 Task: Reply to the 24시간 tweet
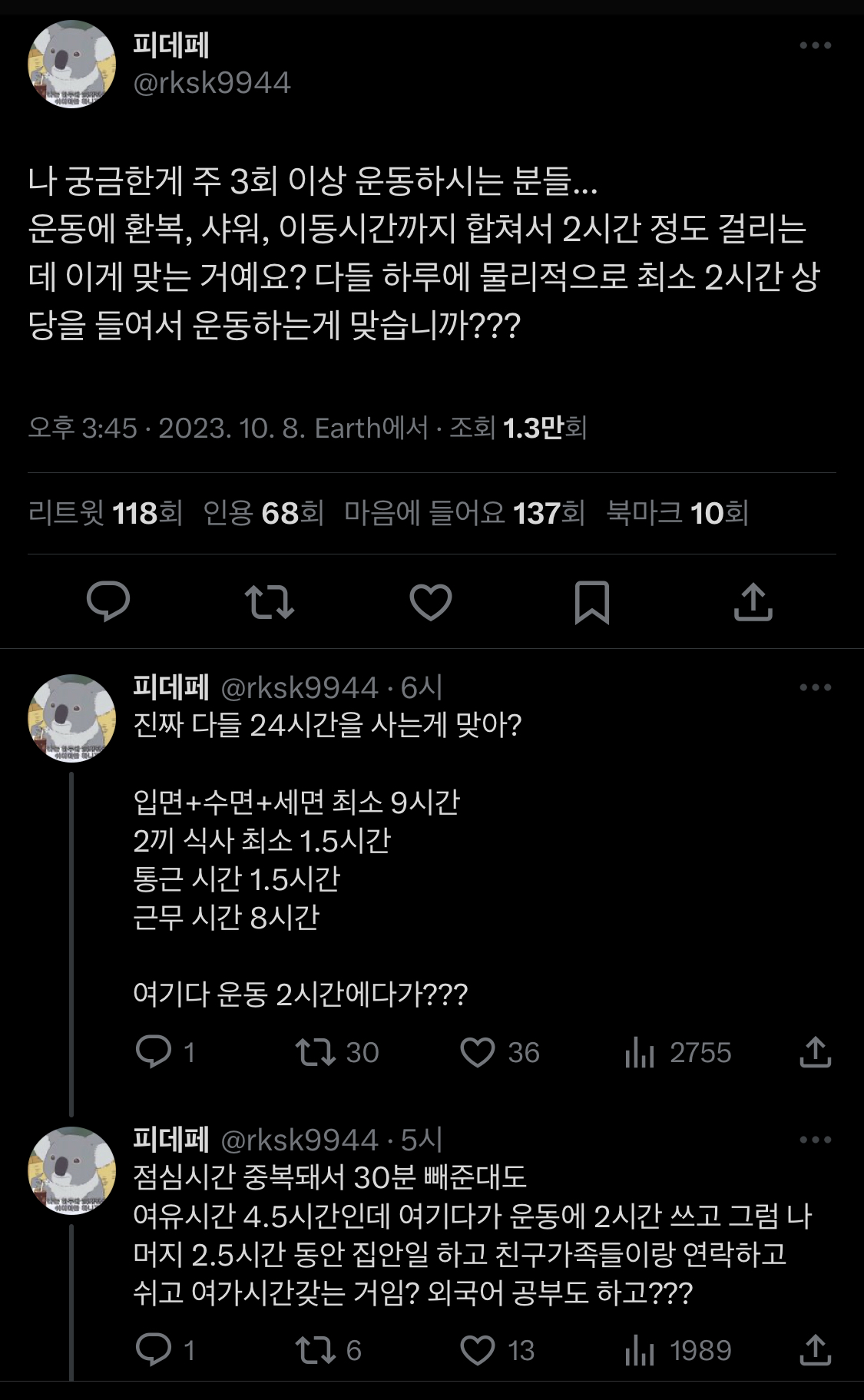click(x=154, y=1051)
